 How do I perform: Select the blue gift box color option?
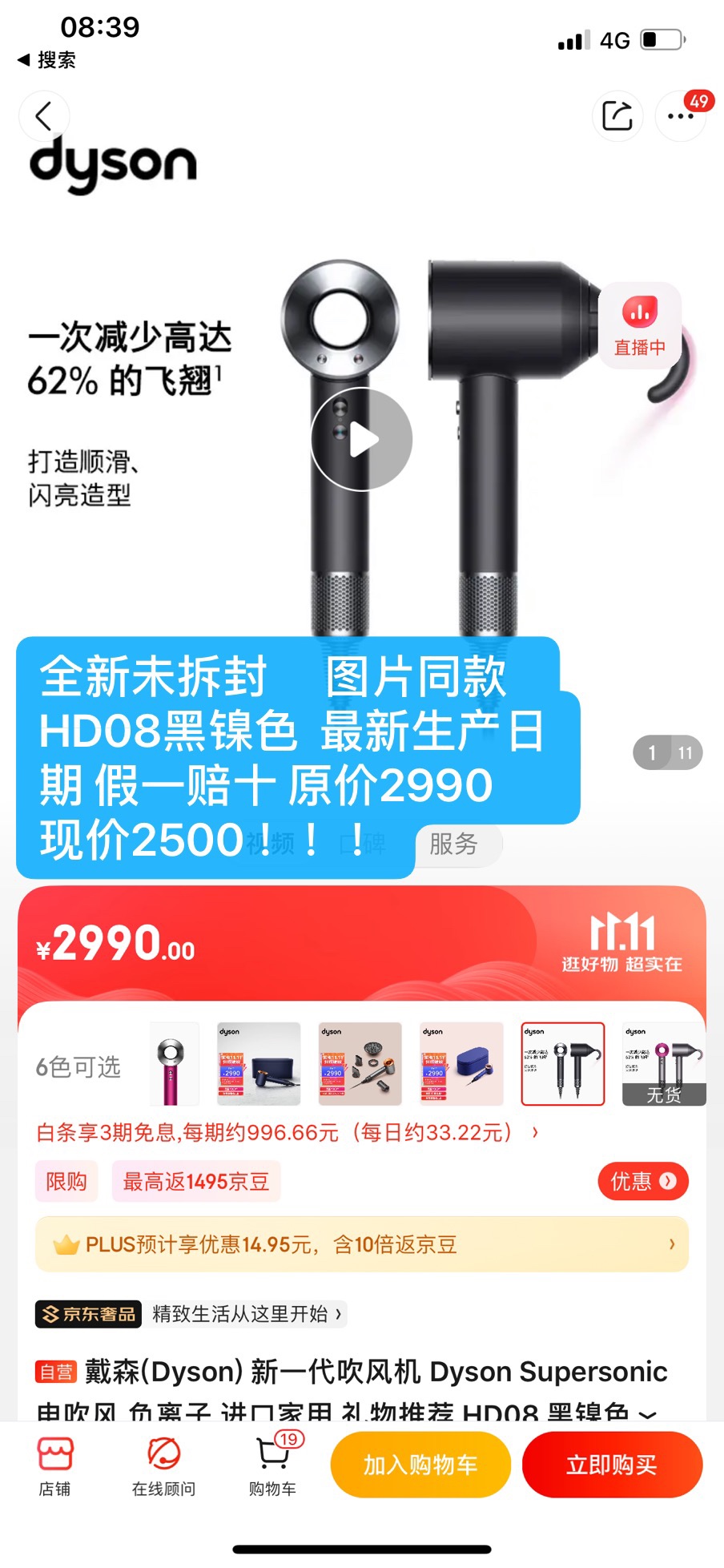coord(462,1063)
